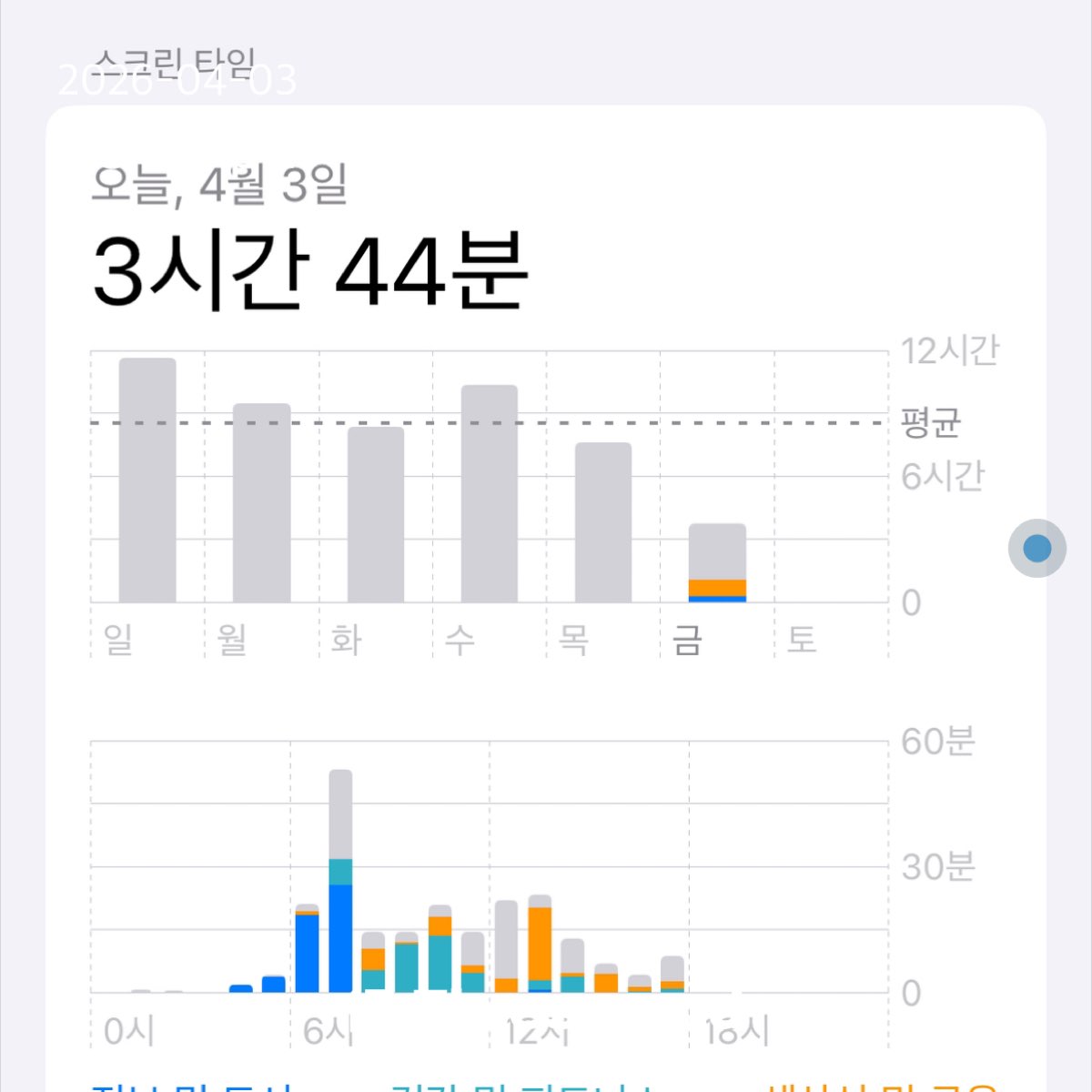Select the 일 (Sunday) usage bar
This screenshot has height=1092, width=1092.
tap(147, 480)
